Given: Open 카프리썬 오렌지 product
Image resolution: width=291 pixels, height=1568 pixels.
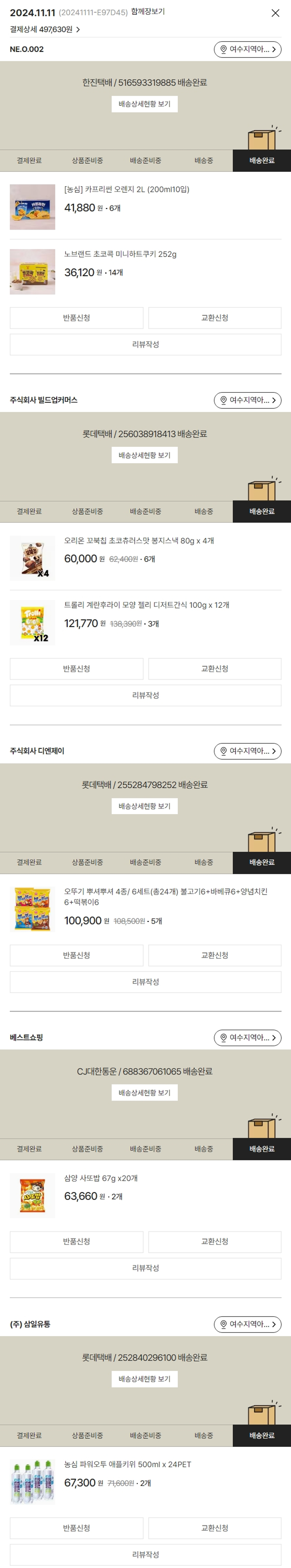Looking at the screenshot, I should (126, 189).
